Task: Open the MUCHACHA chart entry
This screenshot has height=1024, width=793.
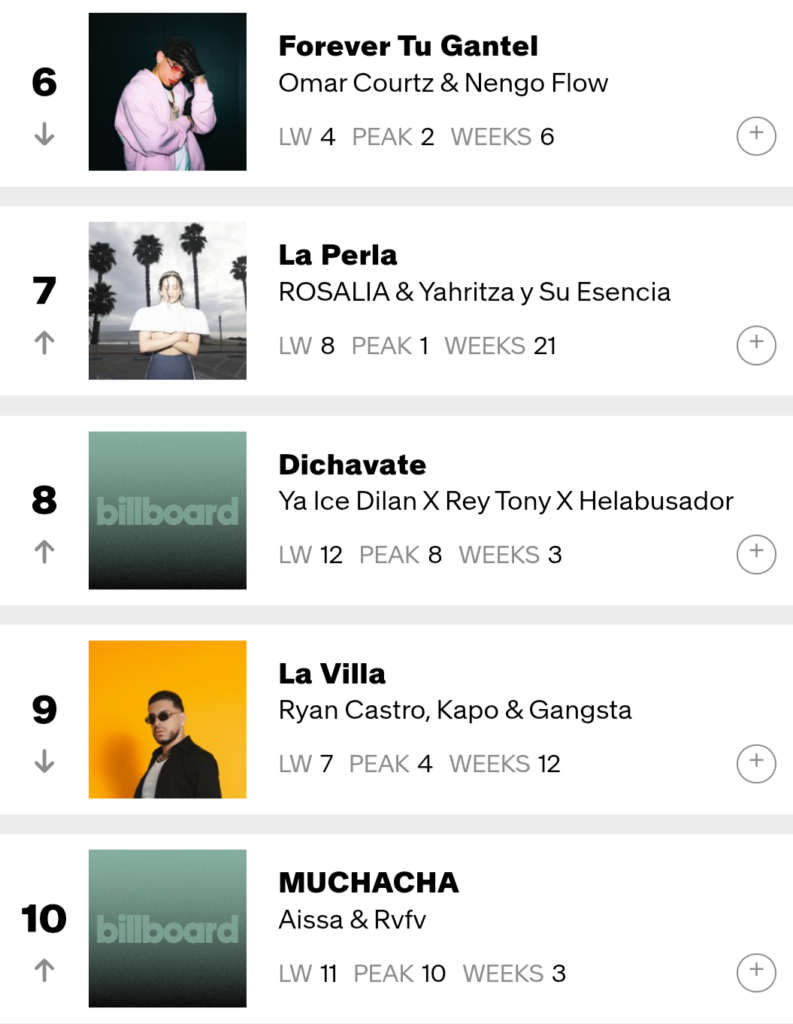Action: (x=368, y=883)
